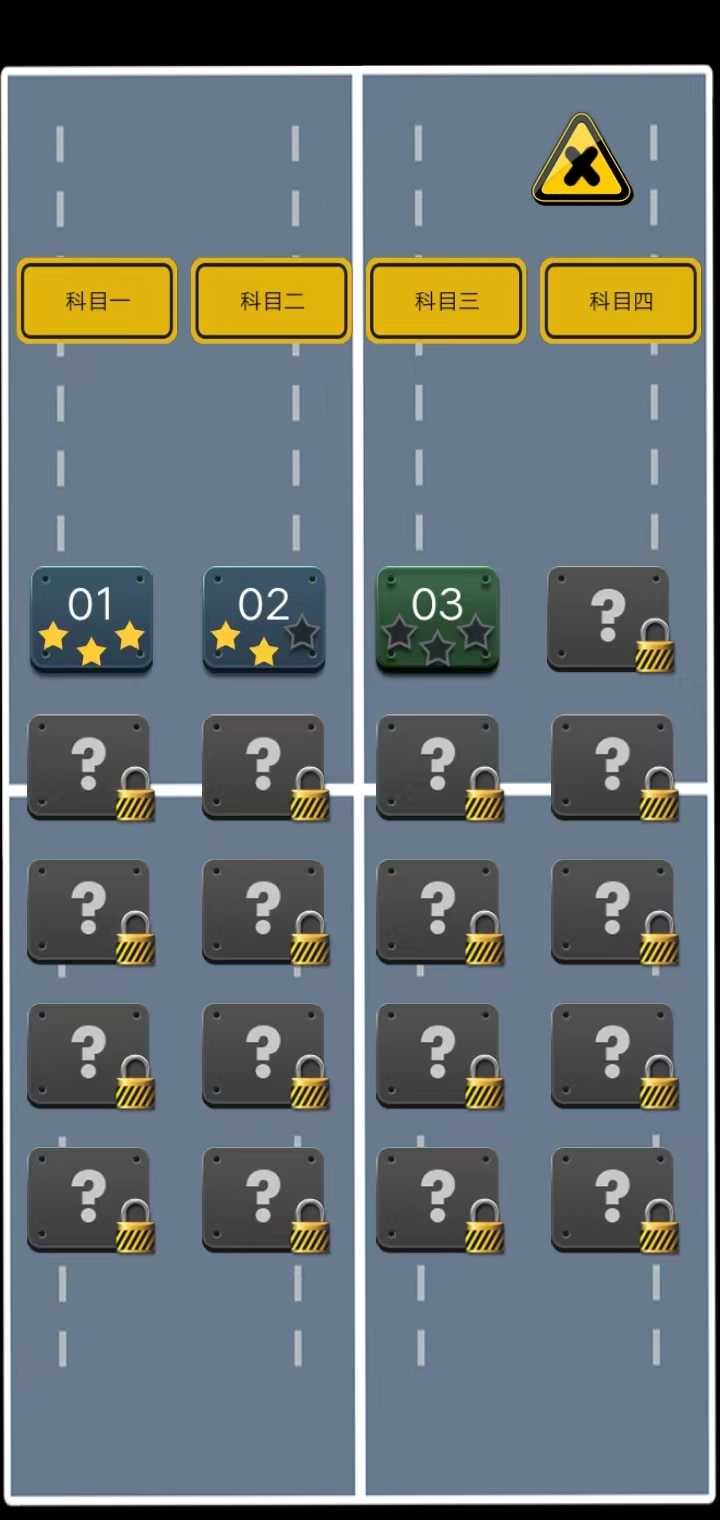
Task: Switch to the 科目二 tab
Action: click(271, 301)
